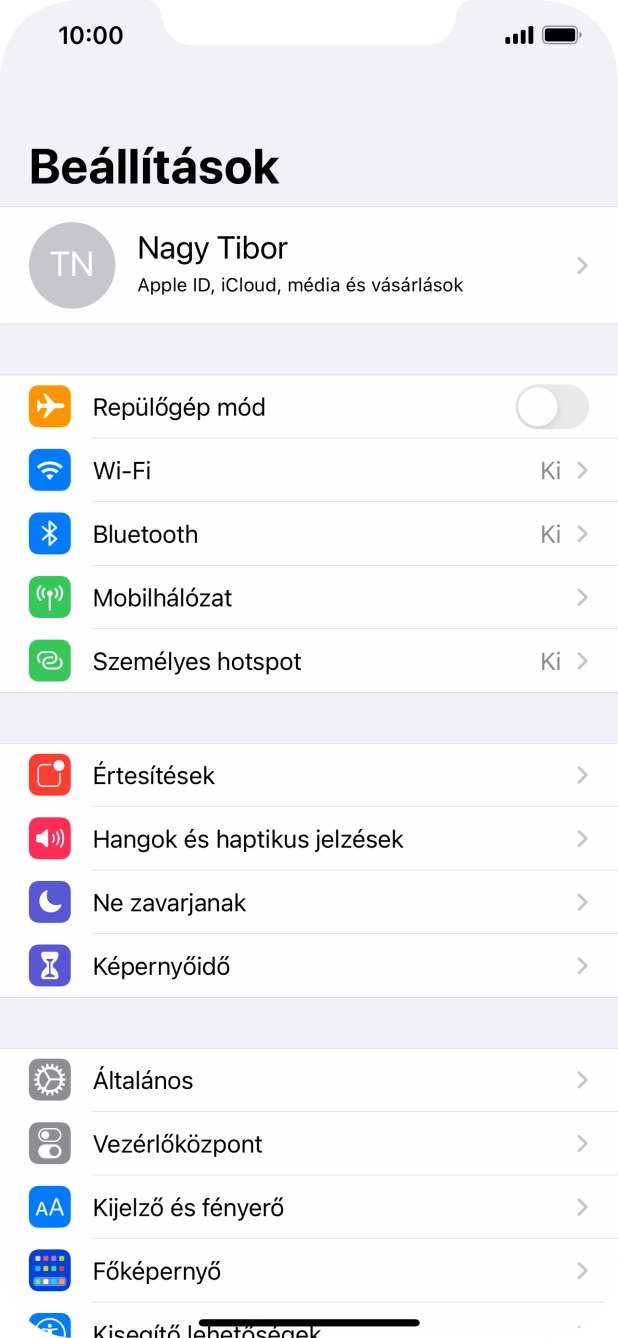
Task: Open Nagy Tibor's Apple ID profile
Action: click(x=308, y=265)
